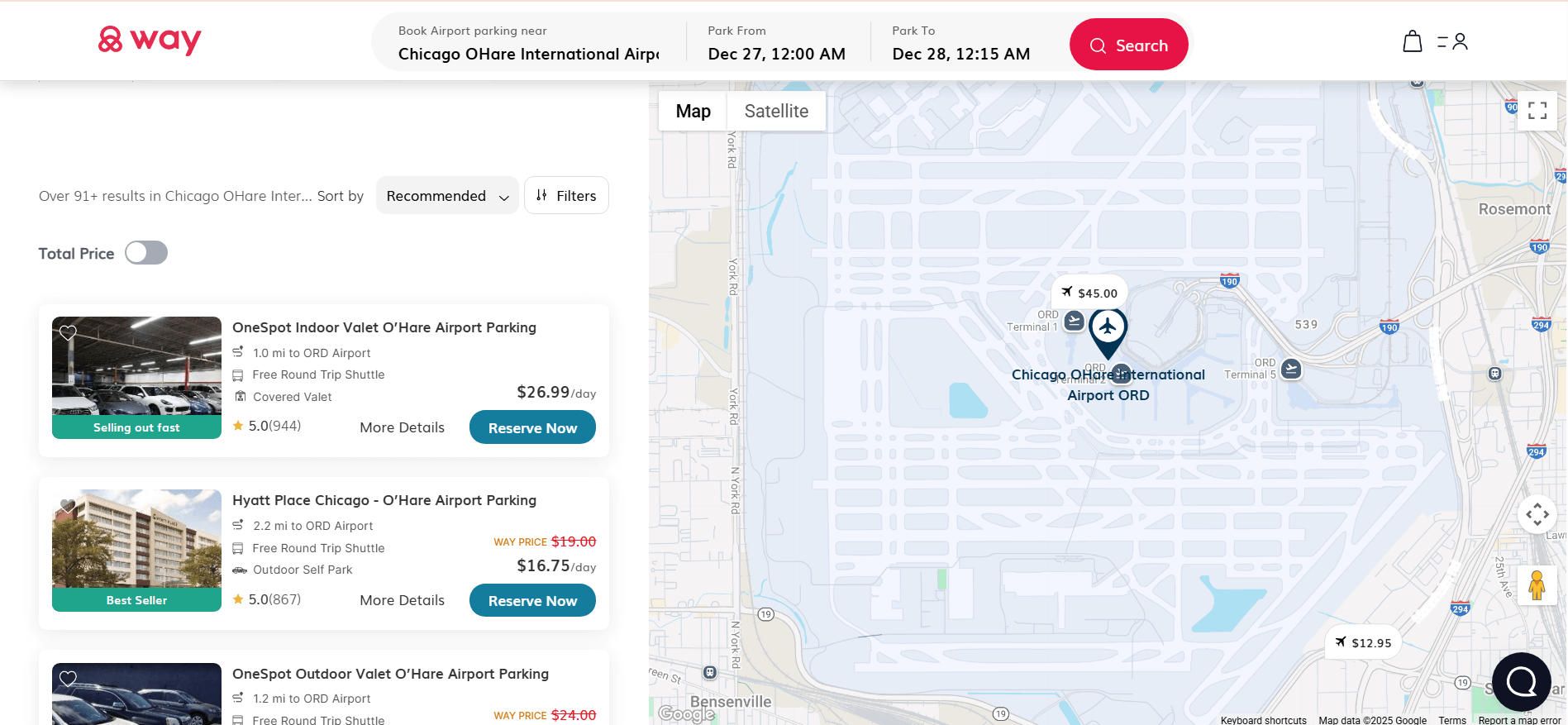Enable the Total Price toggle
This screenshot has width=1568, height=725.
146,253
